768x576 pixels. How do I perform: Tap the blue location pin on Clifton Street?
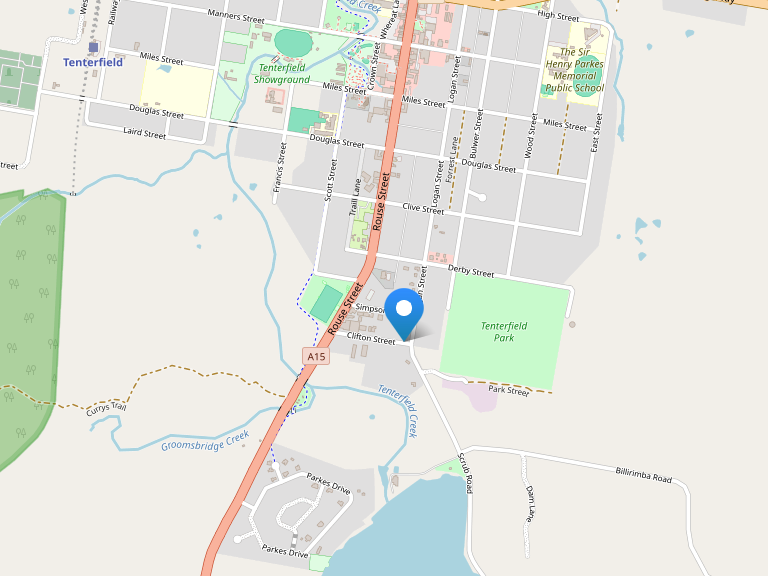(x=404, y=312)
